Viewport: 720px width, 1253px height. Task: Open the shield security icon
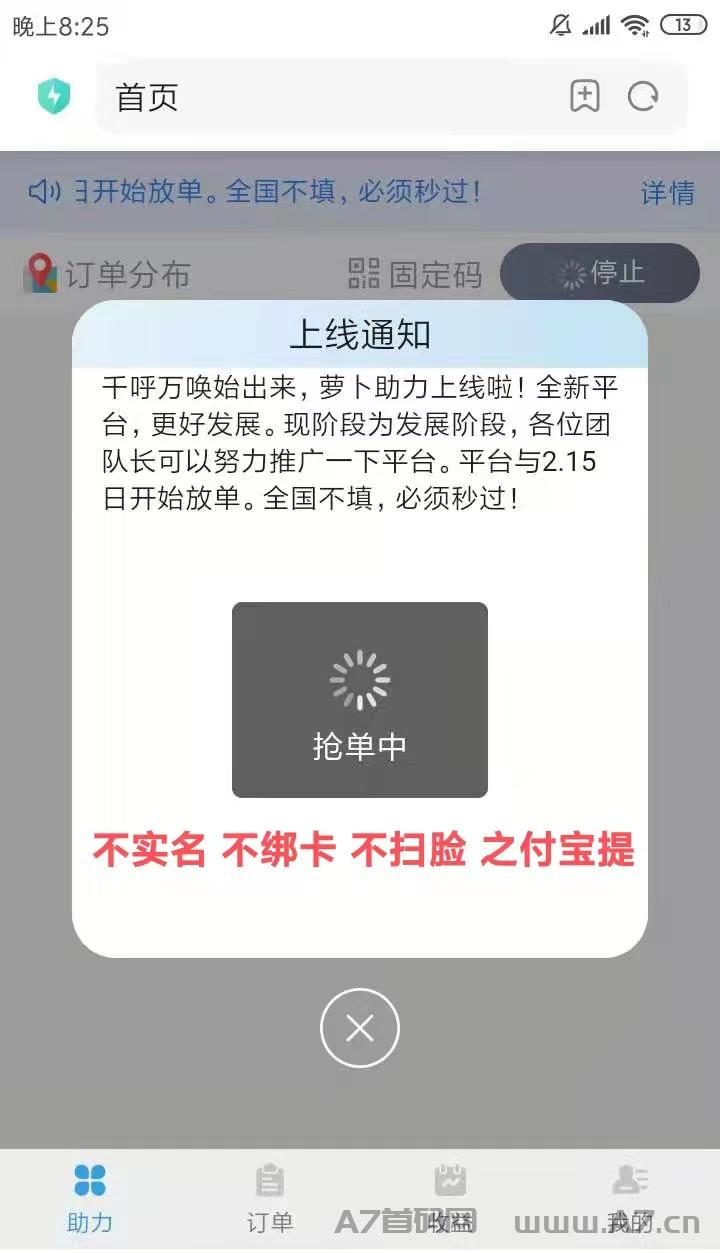54,97
